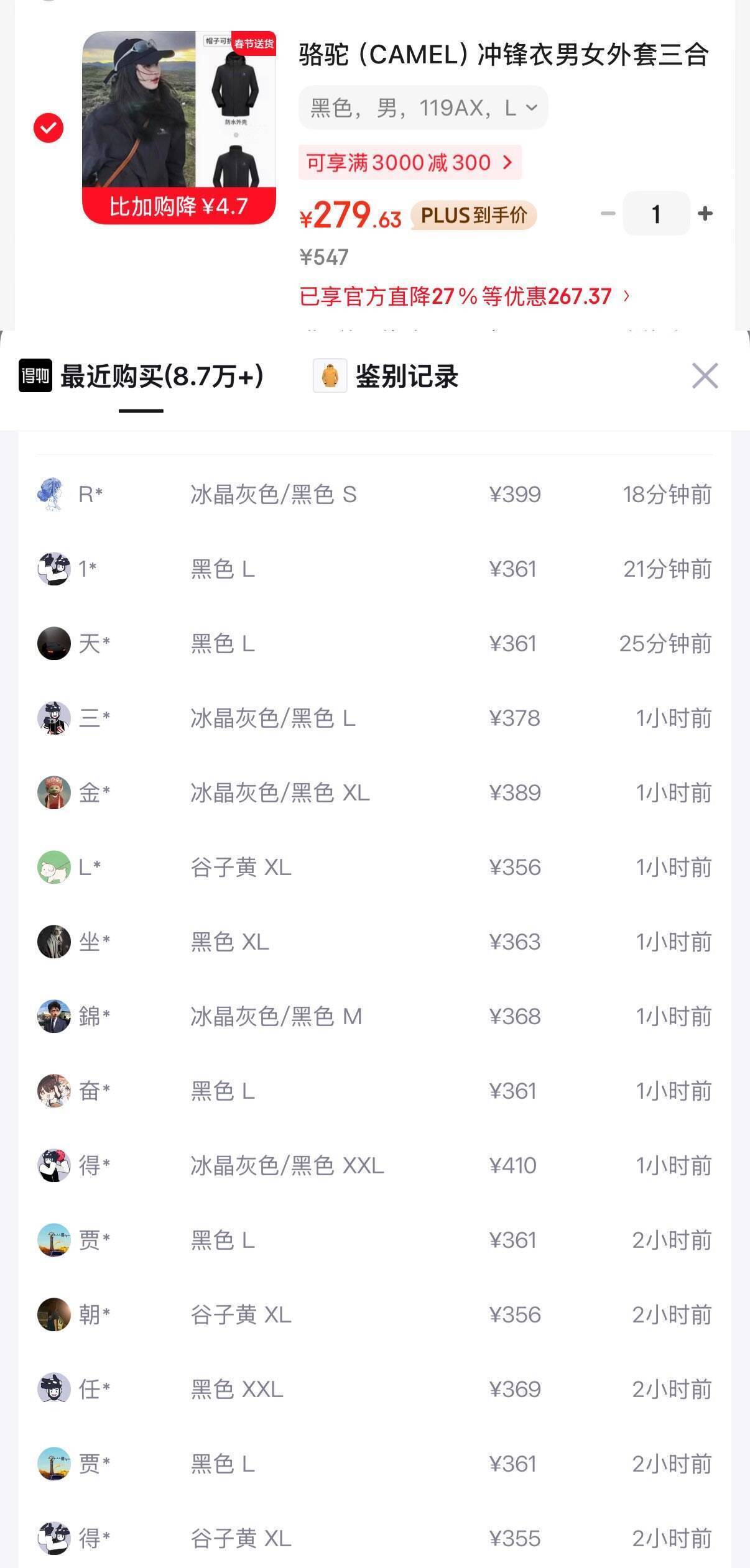Increase quantity with the plus button
Viewport: 750px width, 1568px height.
705,213
